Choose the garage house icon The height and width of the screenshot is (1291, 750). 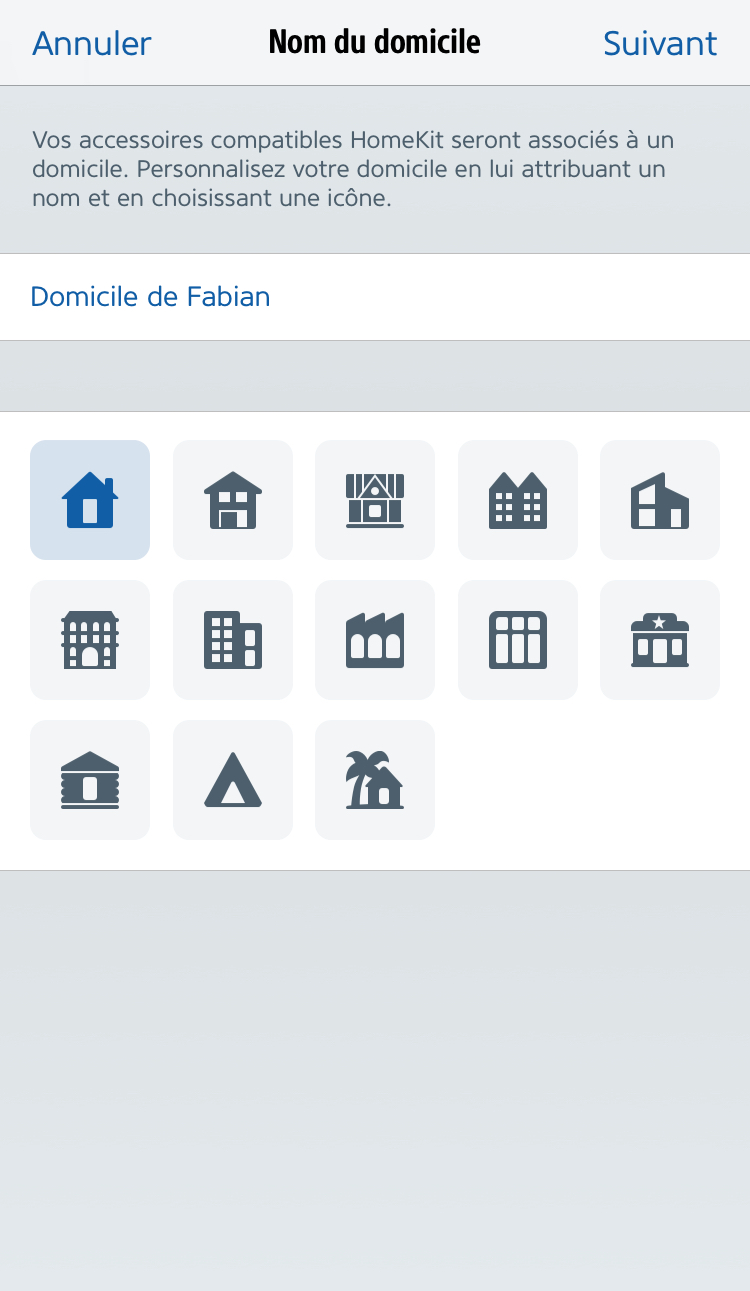pyautogui.click(x=233, y=500)
